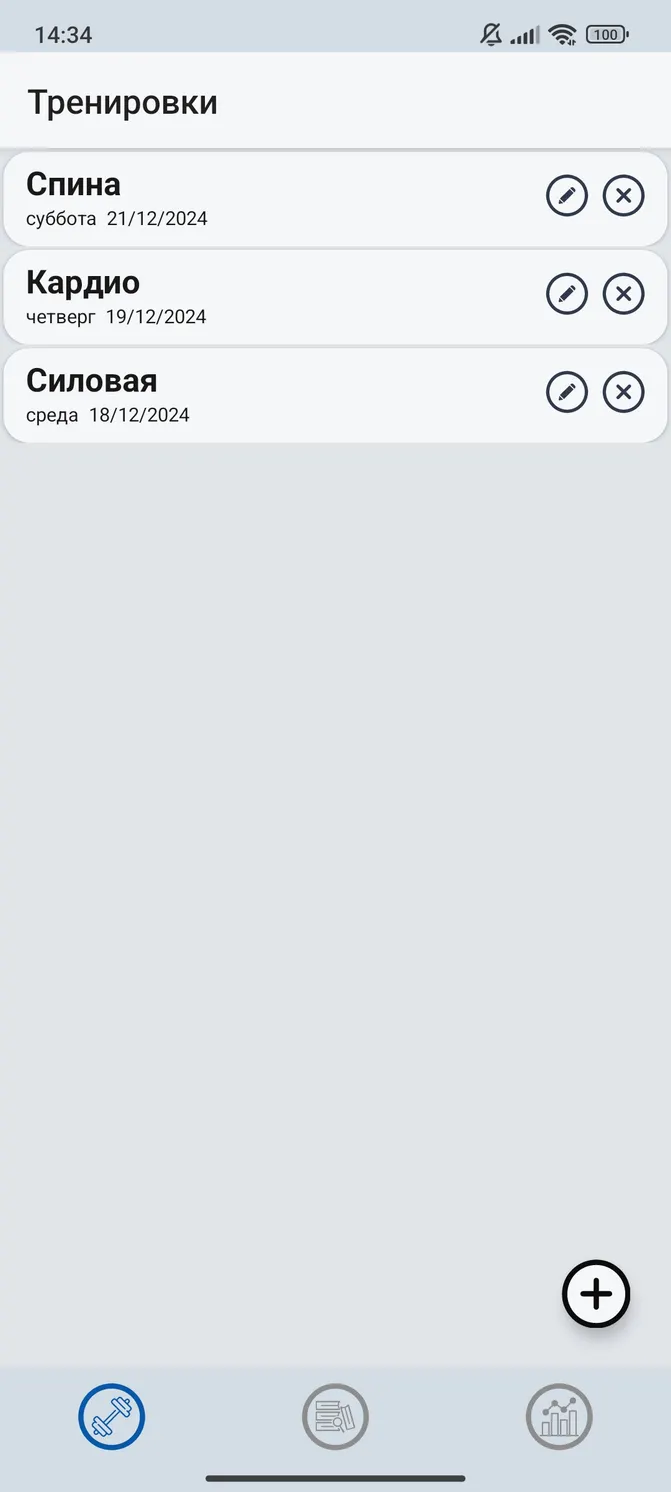Edit the Силовая workout
This screenshot has width=671, height=1492.
(567, 392)
